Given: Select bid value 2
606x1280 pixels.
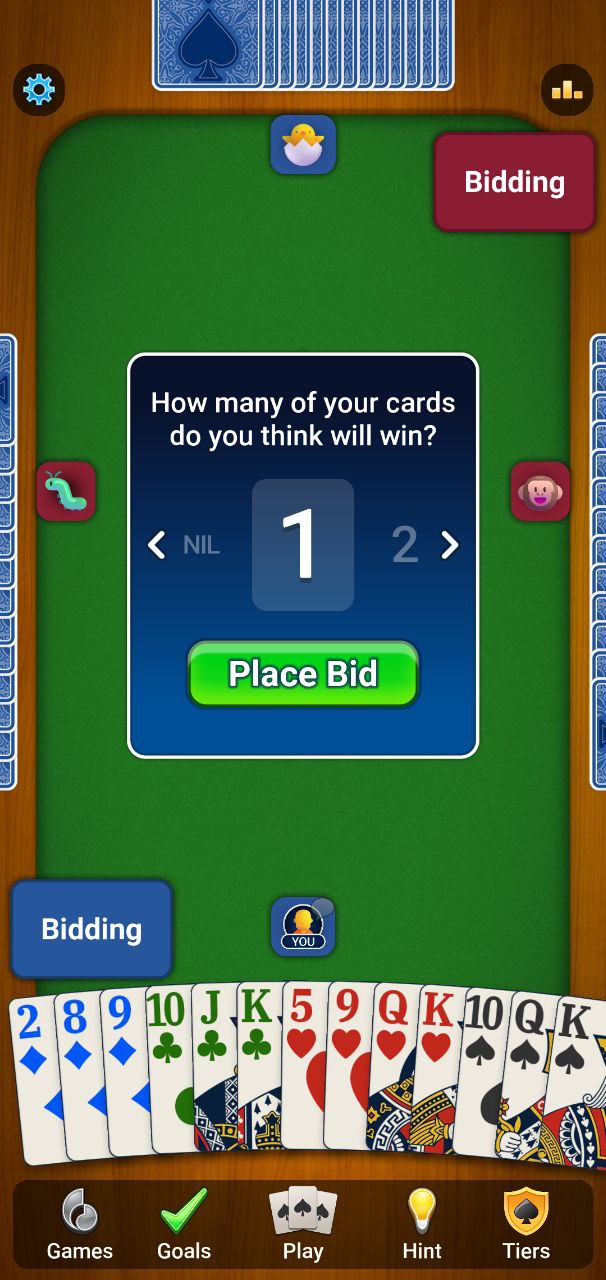Looking at the screenshot, I should [404, 545].
